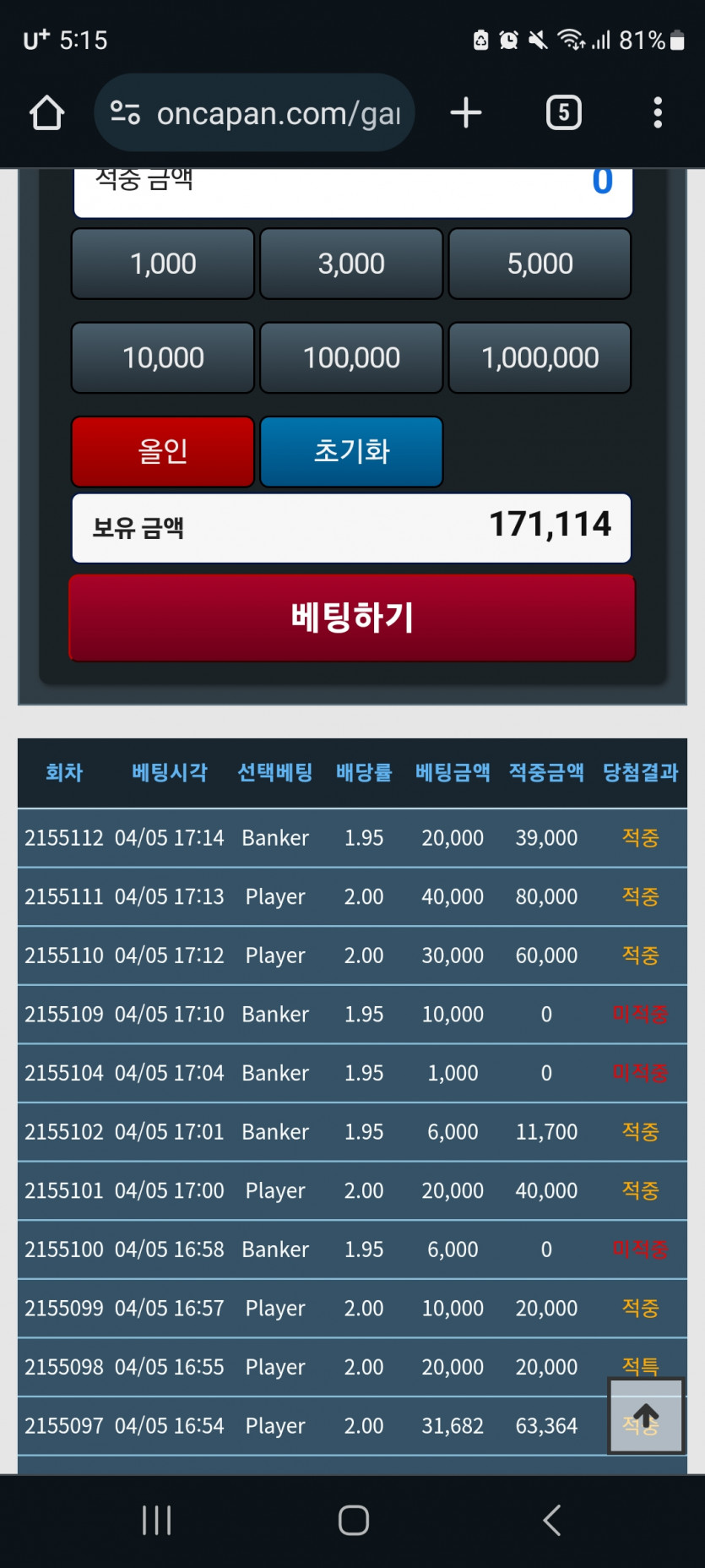Add 1,000,000 to the bet amount

[x=540, y=357]
